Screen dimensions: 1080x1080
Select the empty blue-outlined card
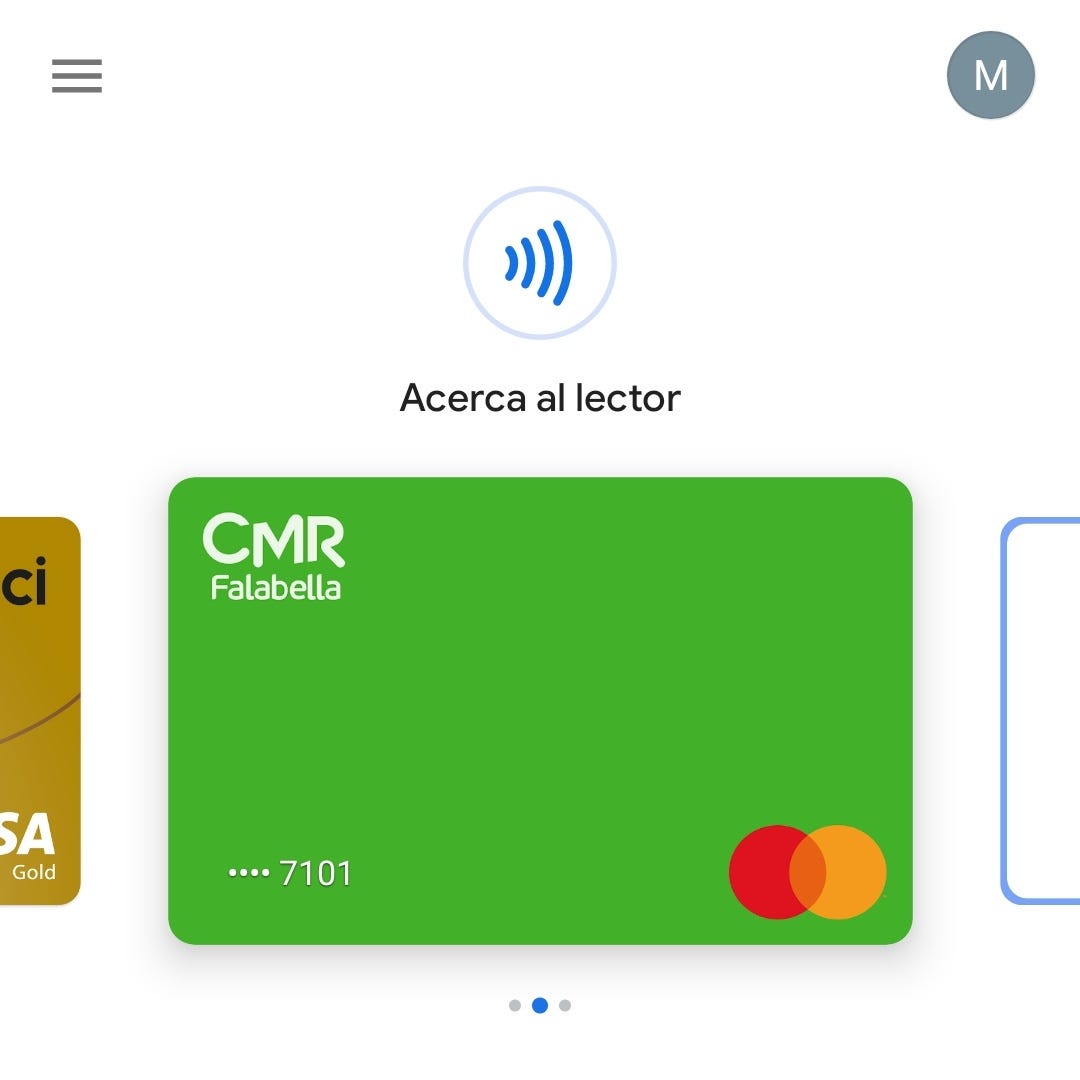(1042, 710)
